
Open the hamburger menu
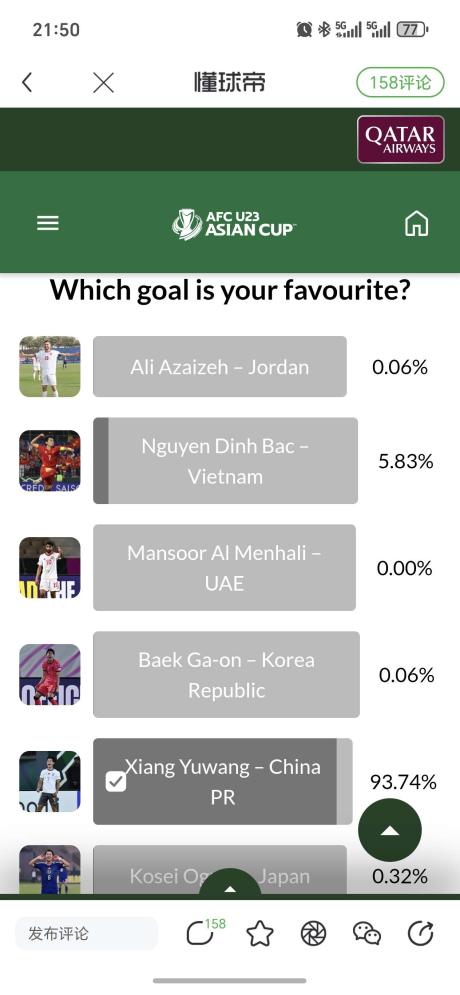coord(48,223)
